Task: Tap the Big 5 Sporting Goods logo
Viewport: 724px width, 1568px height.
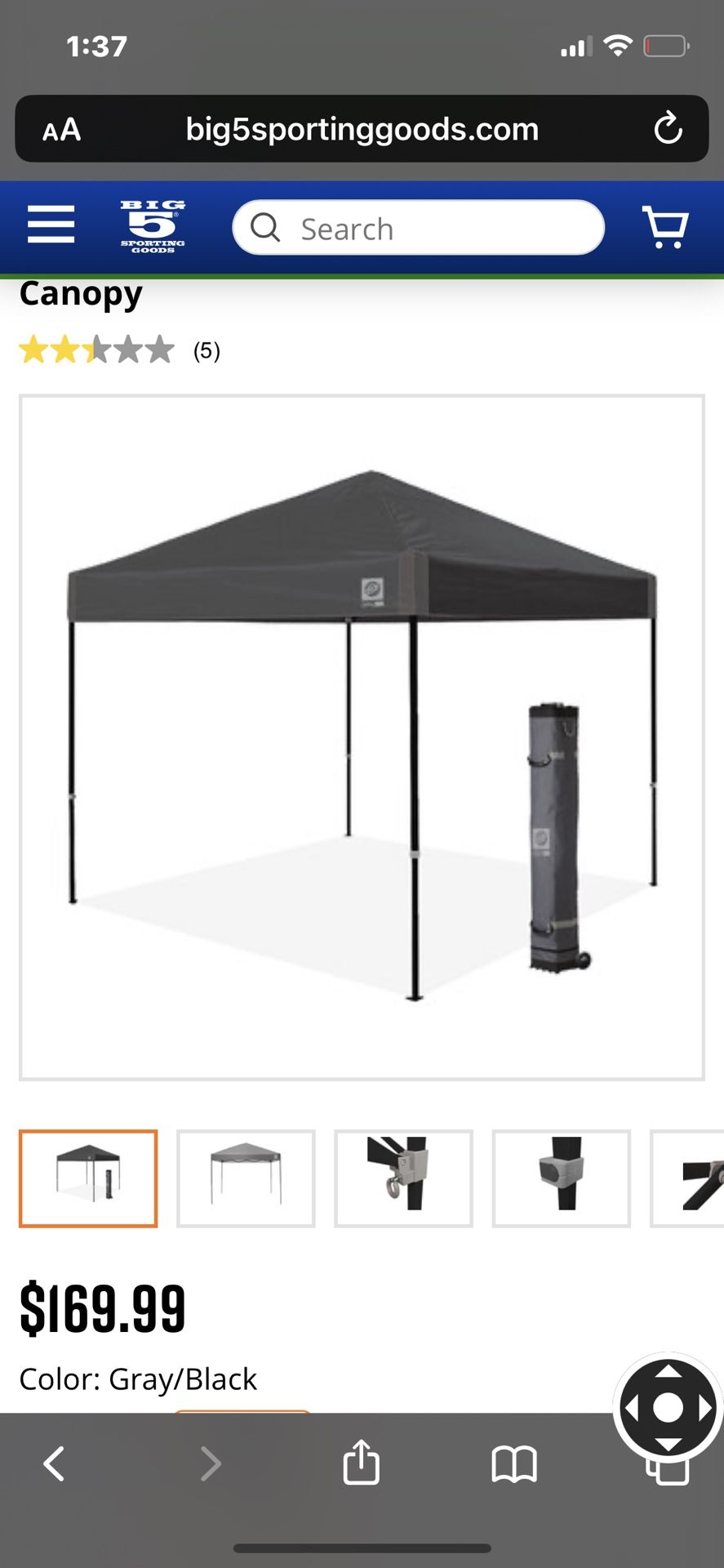Action: (153, 226)
